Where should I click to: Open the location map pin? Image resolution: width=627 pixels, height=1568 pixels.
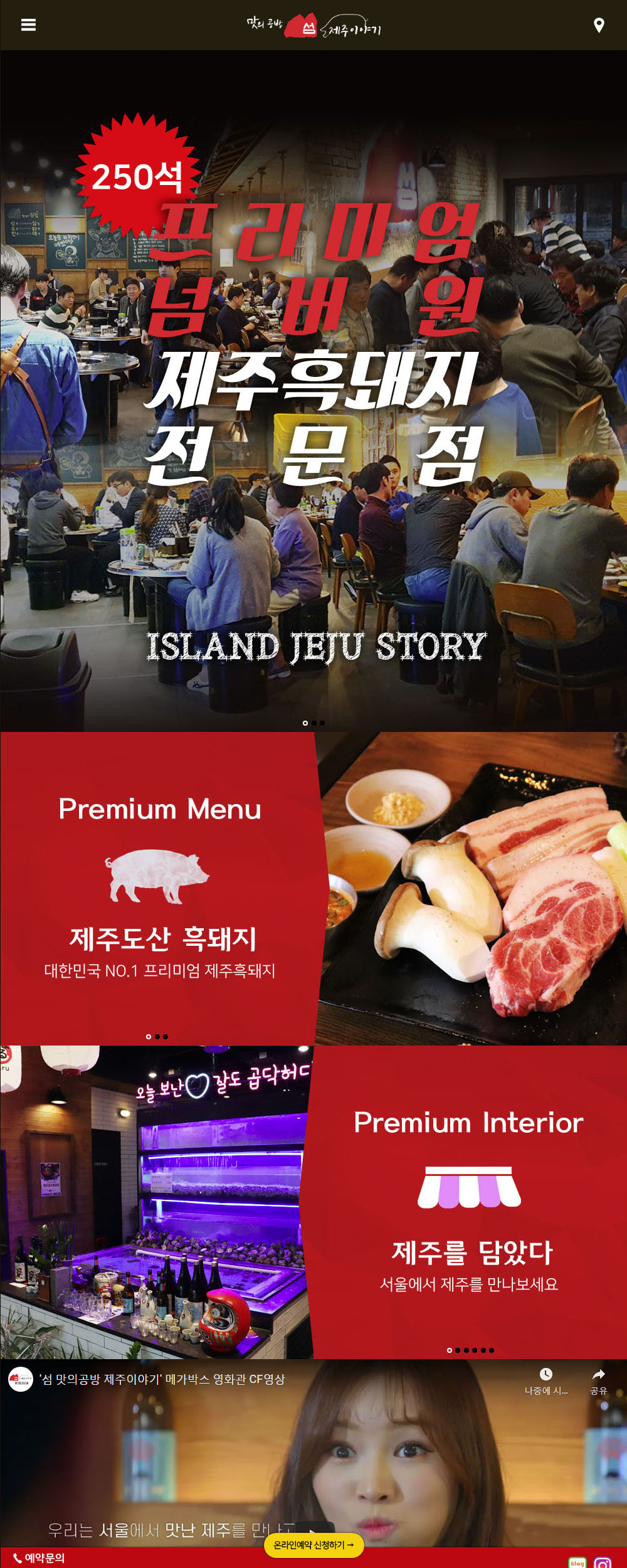[x=599, y=25]
